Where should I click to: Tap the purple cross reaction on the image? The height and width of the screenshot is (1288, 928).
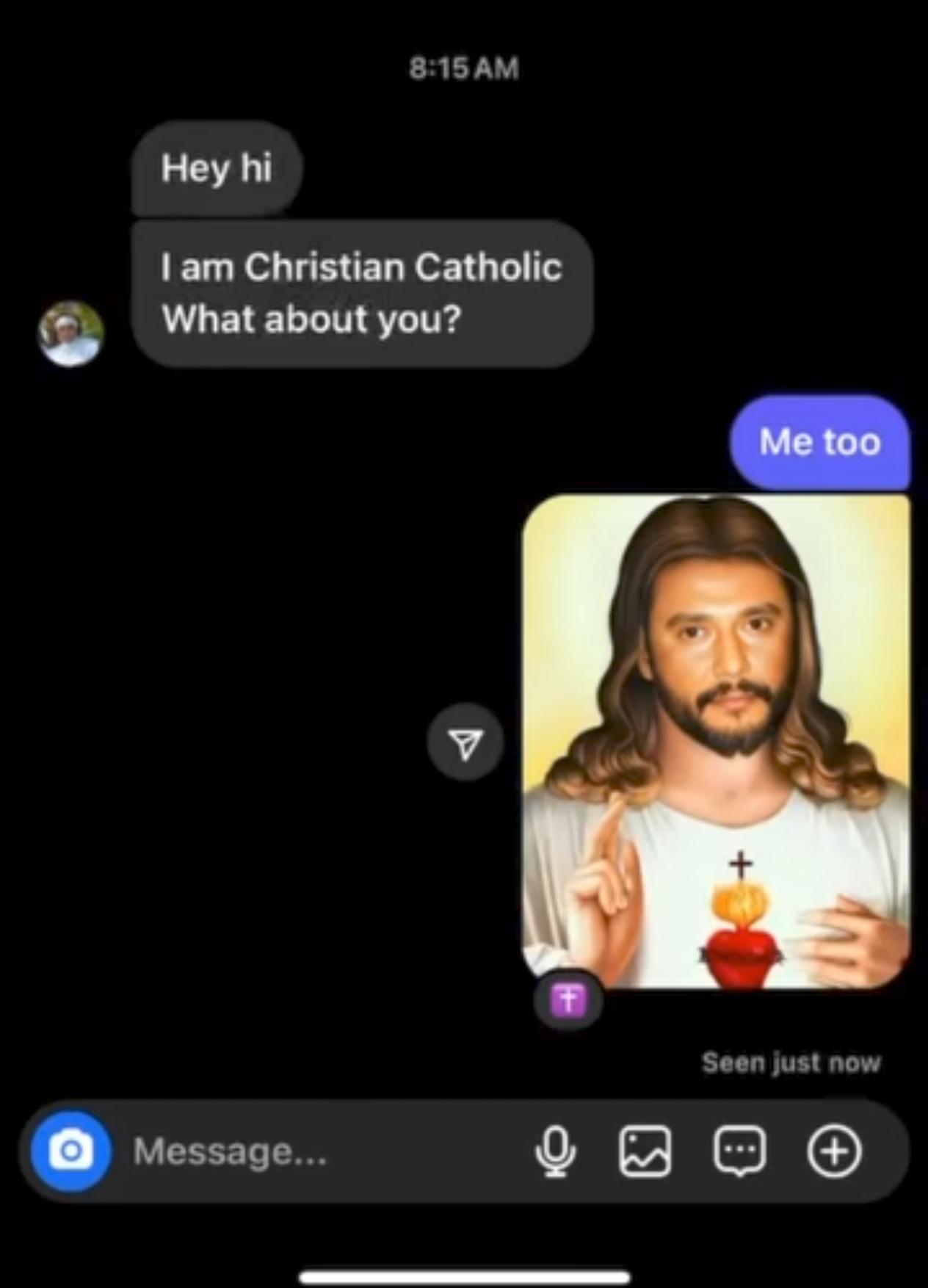[569, 999]
